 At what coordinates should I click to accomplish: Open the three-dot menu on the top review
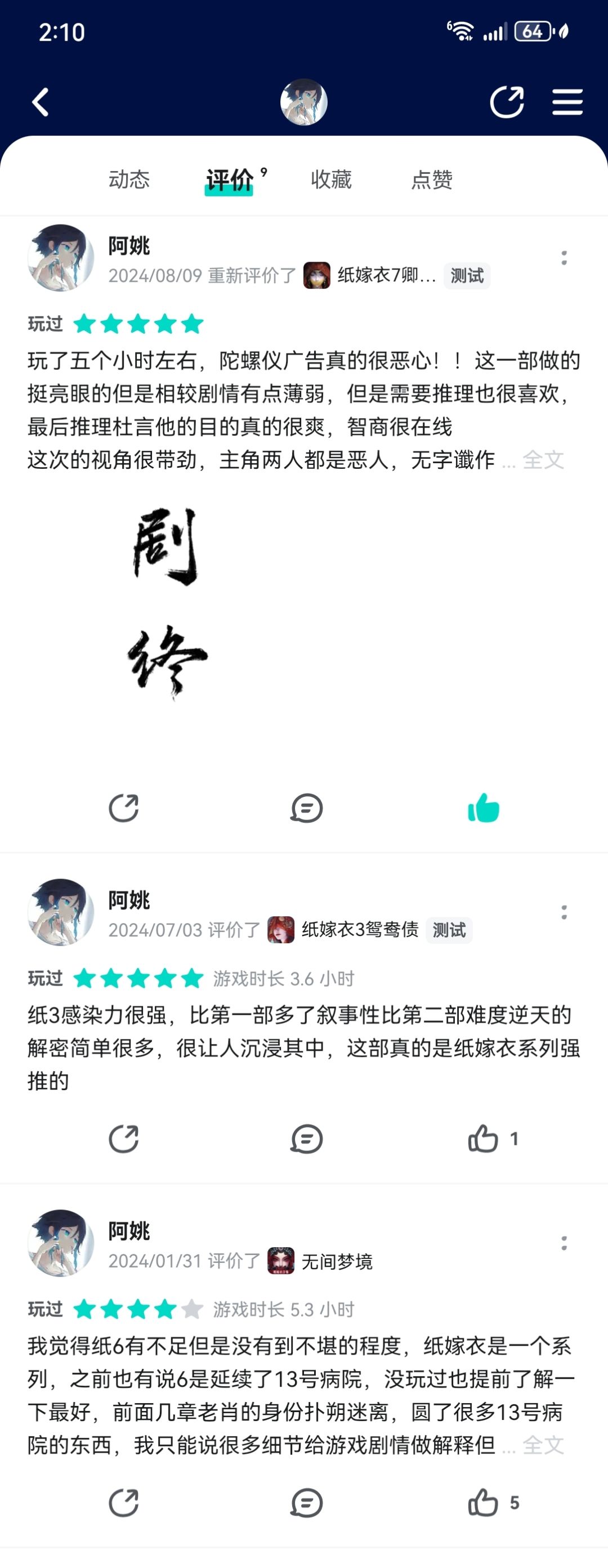pos(566,257)
